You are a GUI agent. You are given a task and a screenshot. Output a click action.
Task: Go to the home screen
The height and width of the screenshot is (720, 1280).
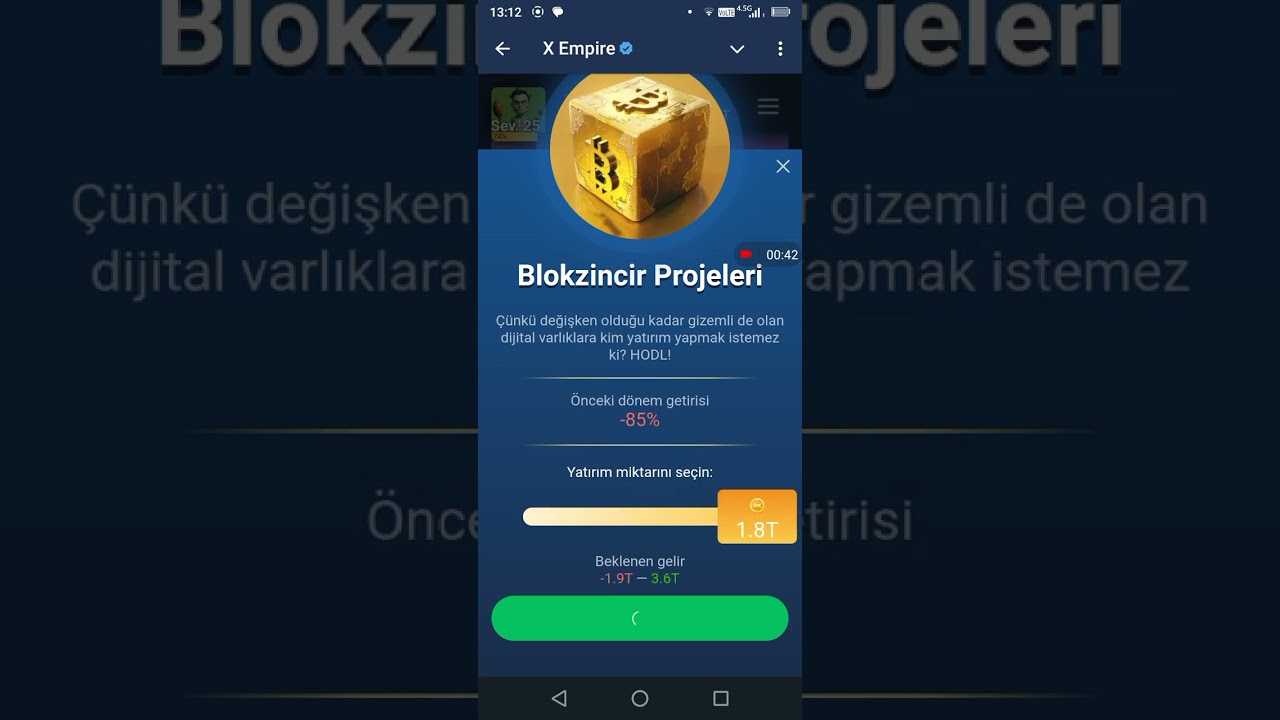(640, 699)
